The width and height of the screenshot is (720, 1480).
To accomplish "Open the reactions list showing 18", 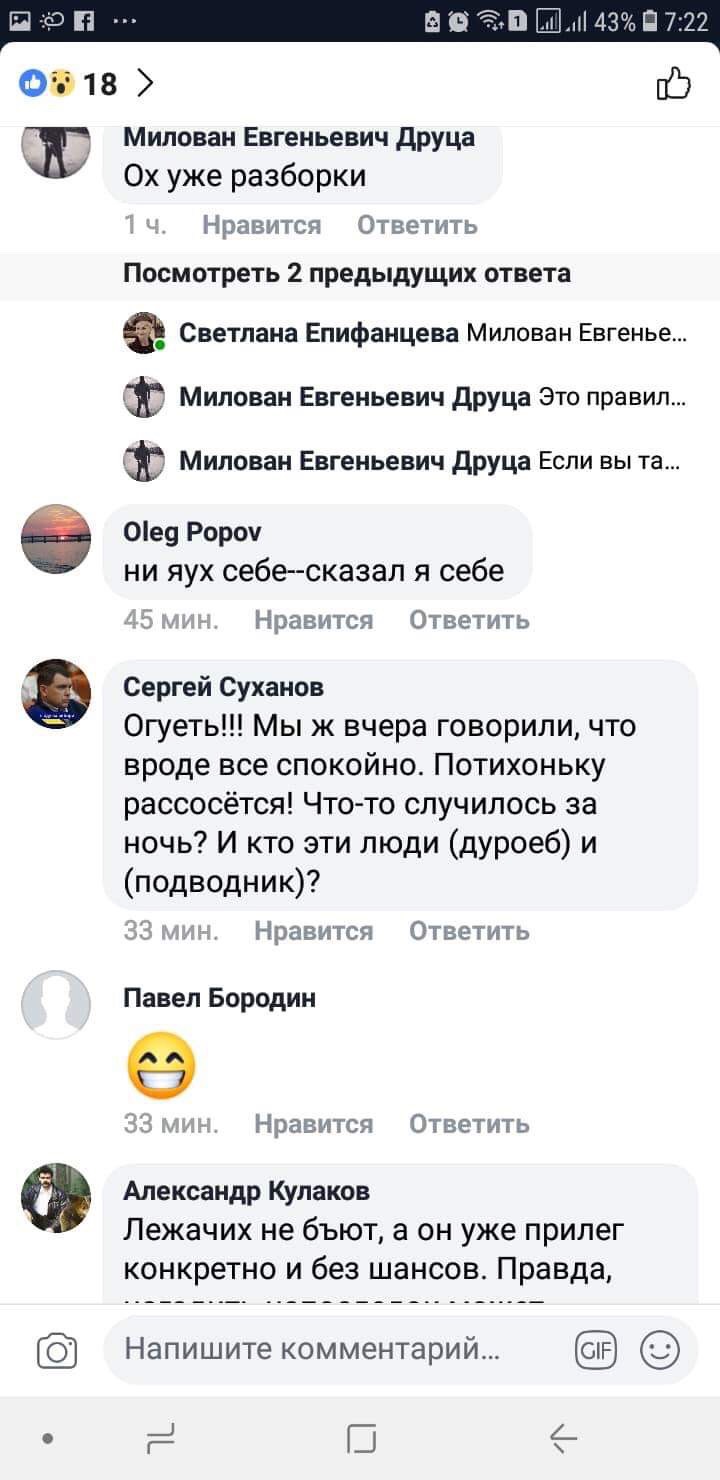I will point(88,84).
